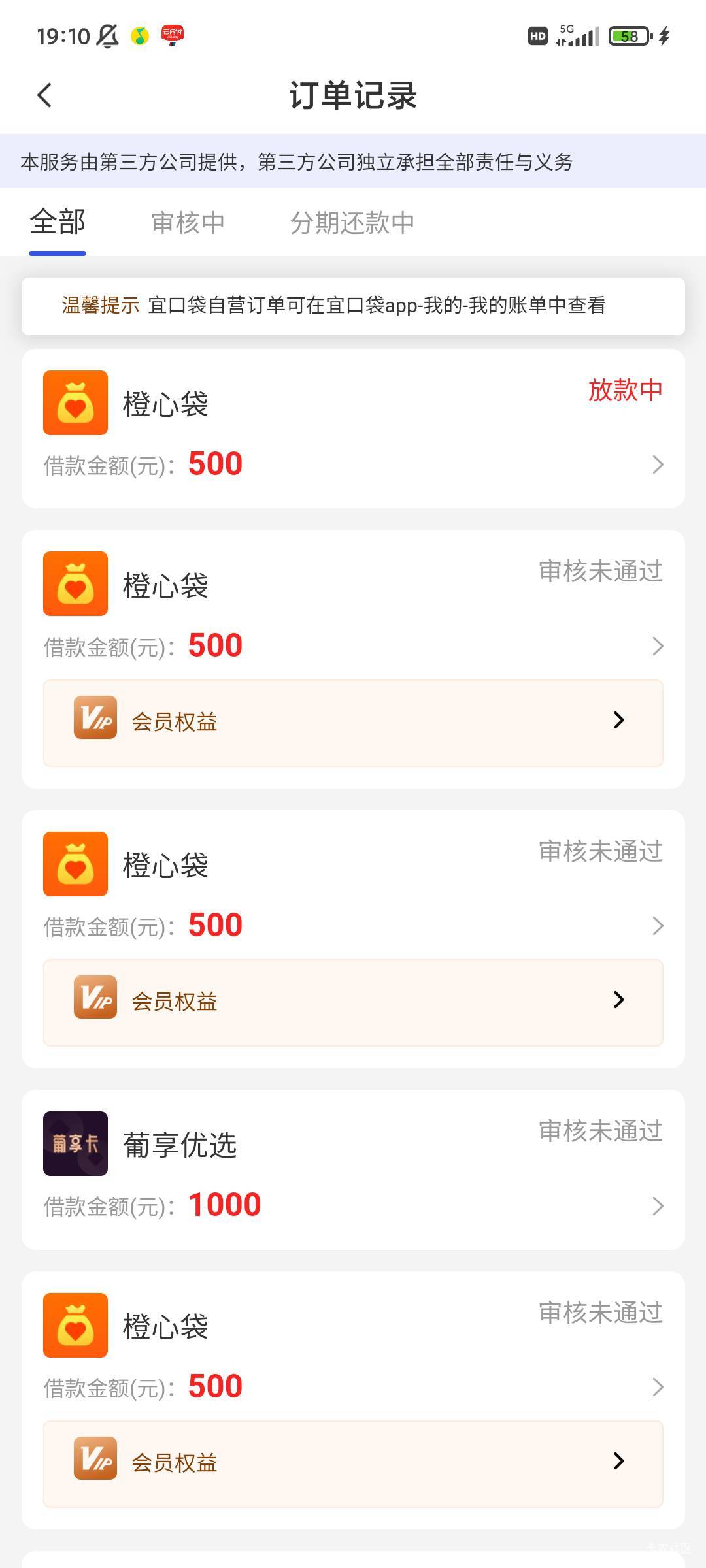
Task: Go back using the top-left arrow
Action: tap(44, 95)
